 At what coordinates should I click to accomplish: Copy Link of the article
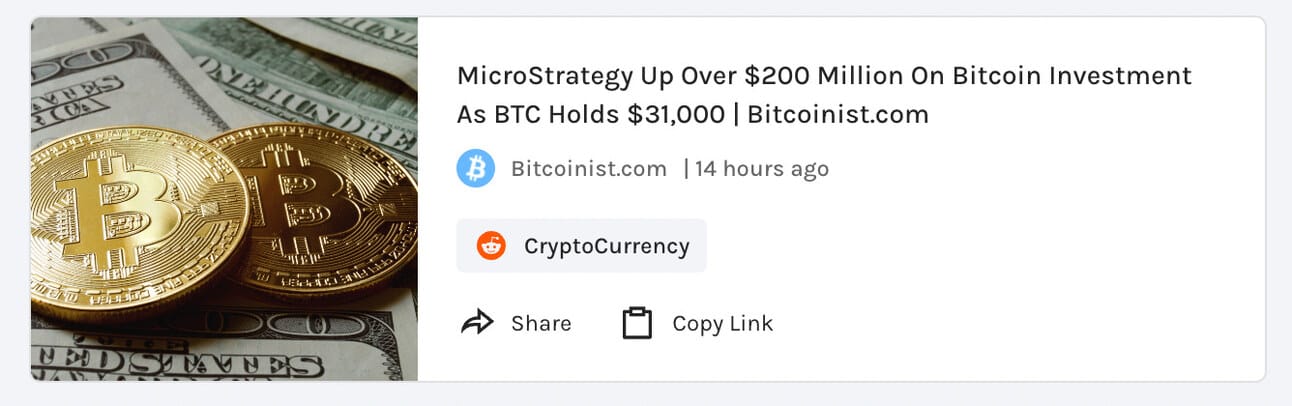(x=698, y=323)
